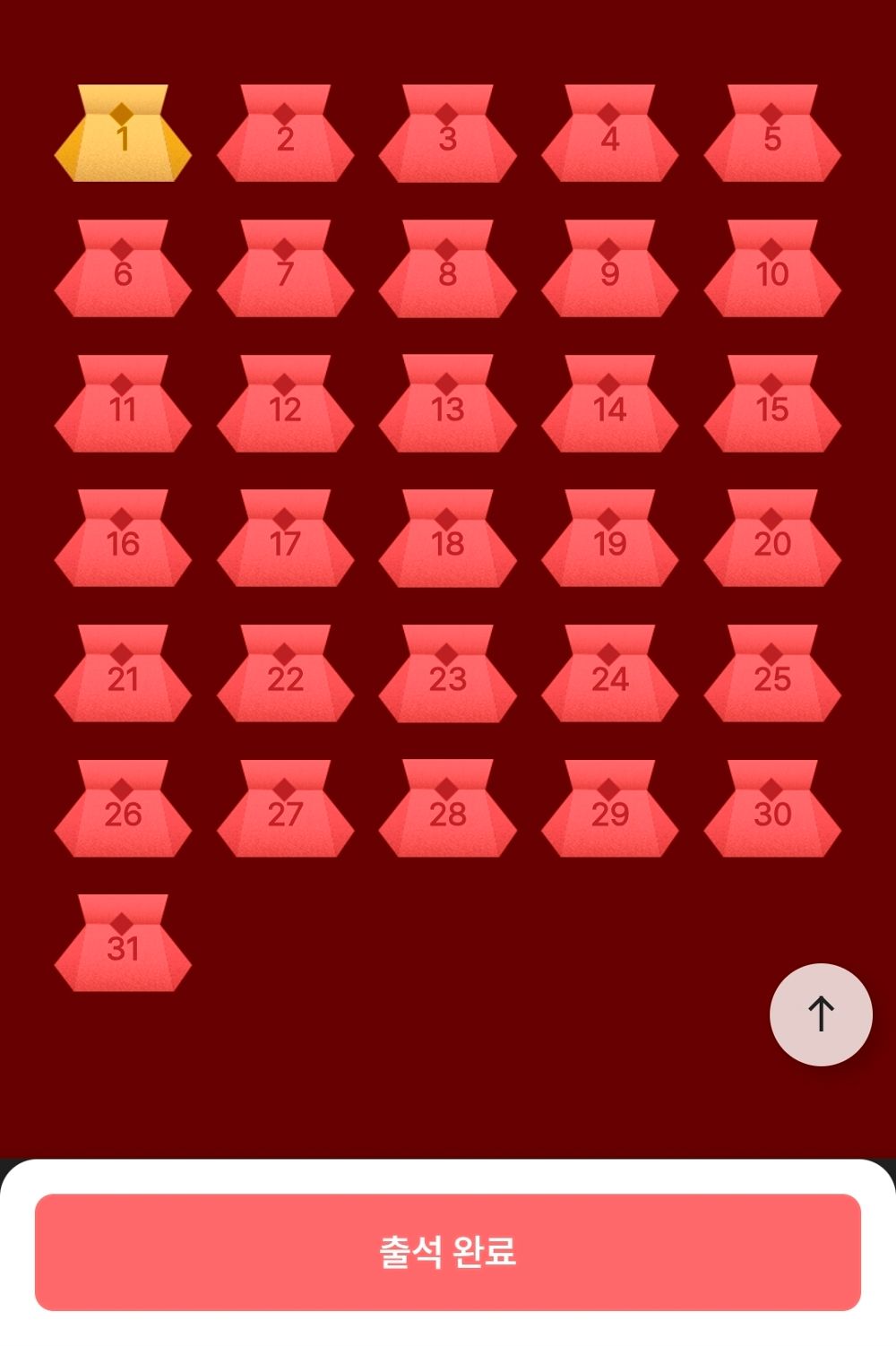Screen dimensions: 896x1346
Task: Choose the lucky pouch numbered 19
Action: click(609, 540)
